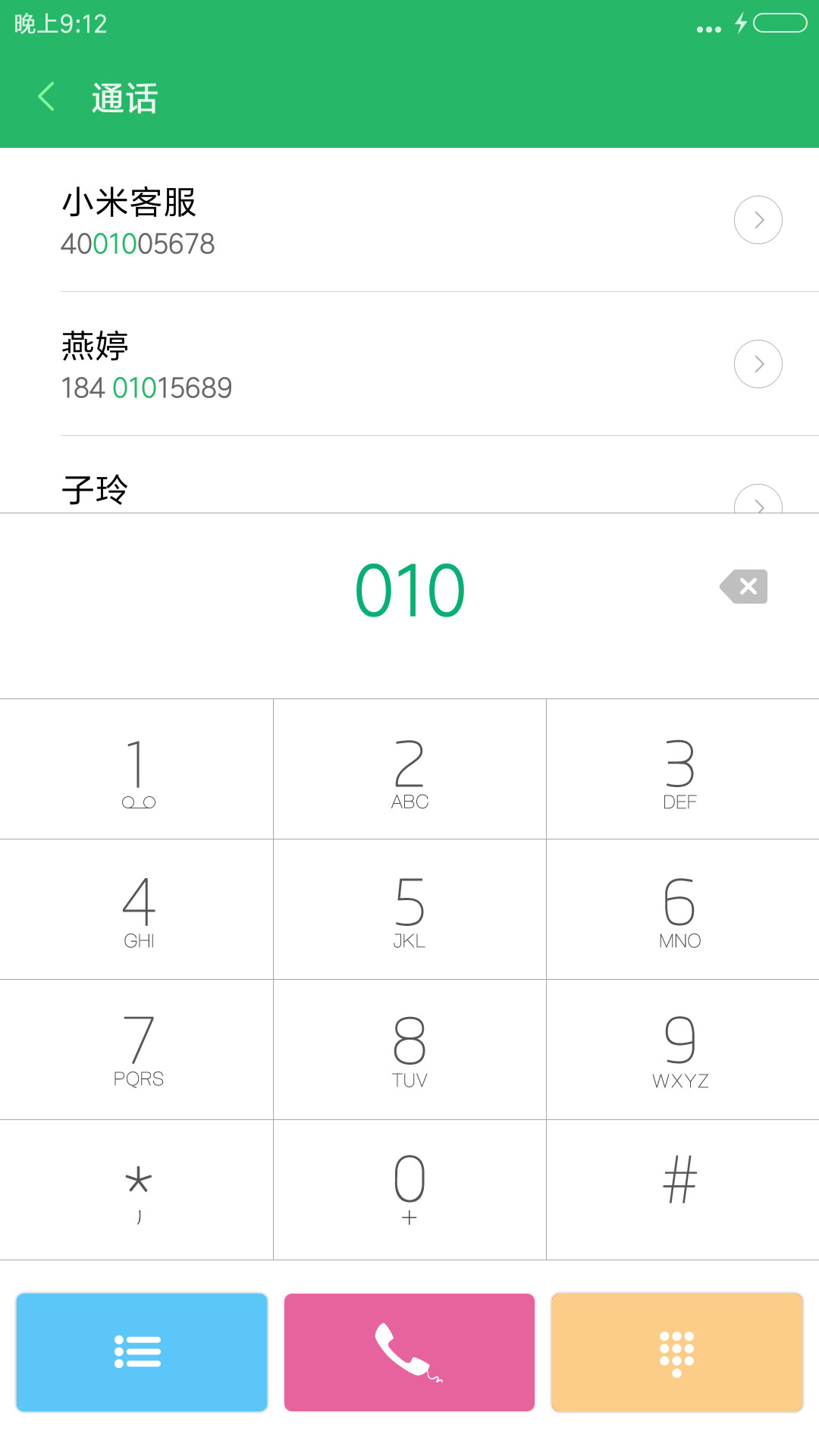Tap the 5 JKL key
Viewport: 819px width, 1456px height.
pos(409,909)
